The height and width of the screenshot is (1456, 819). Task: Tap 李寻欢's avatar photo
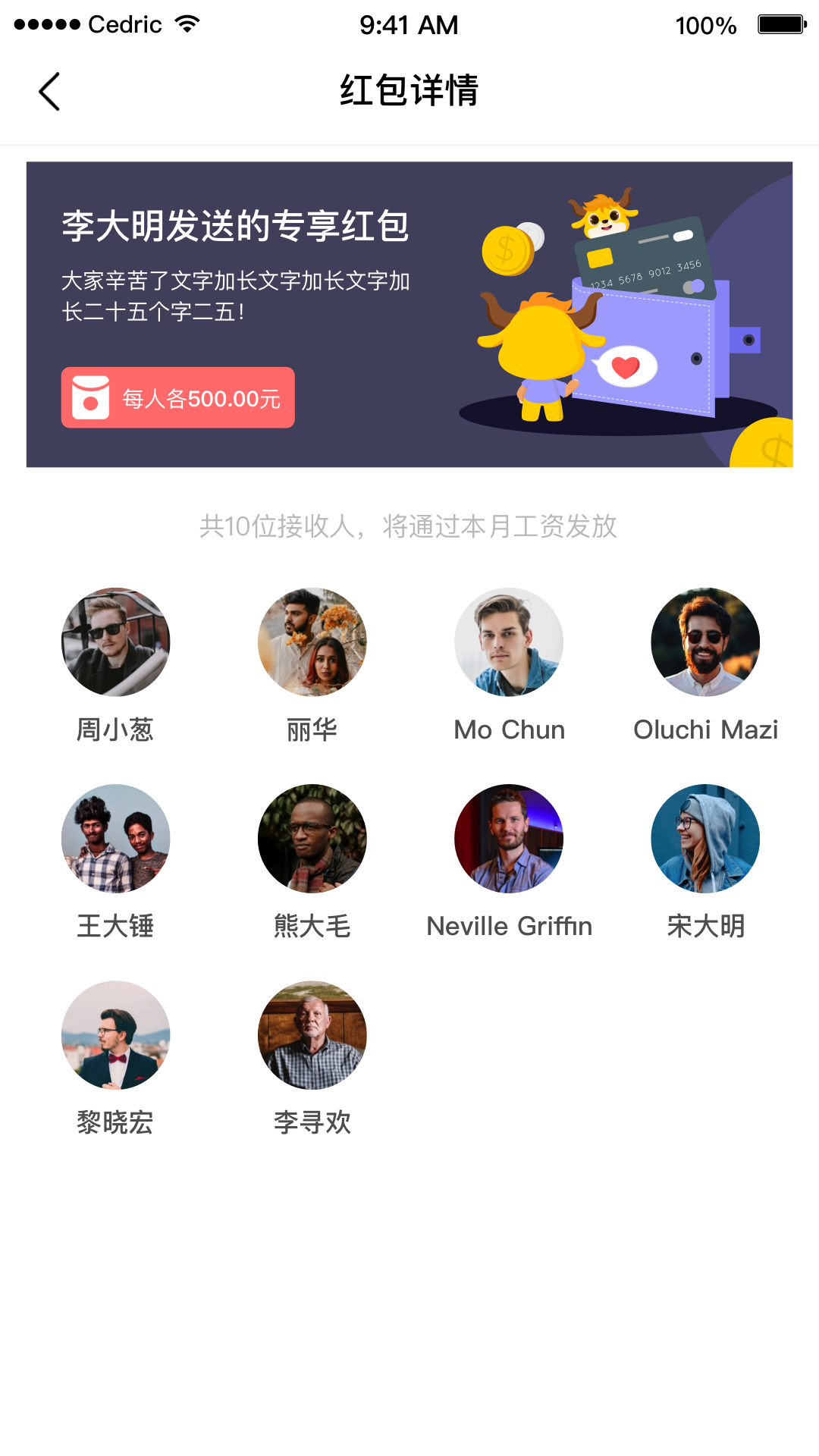point(312,1034)
